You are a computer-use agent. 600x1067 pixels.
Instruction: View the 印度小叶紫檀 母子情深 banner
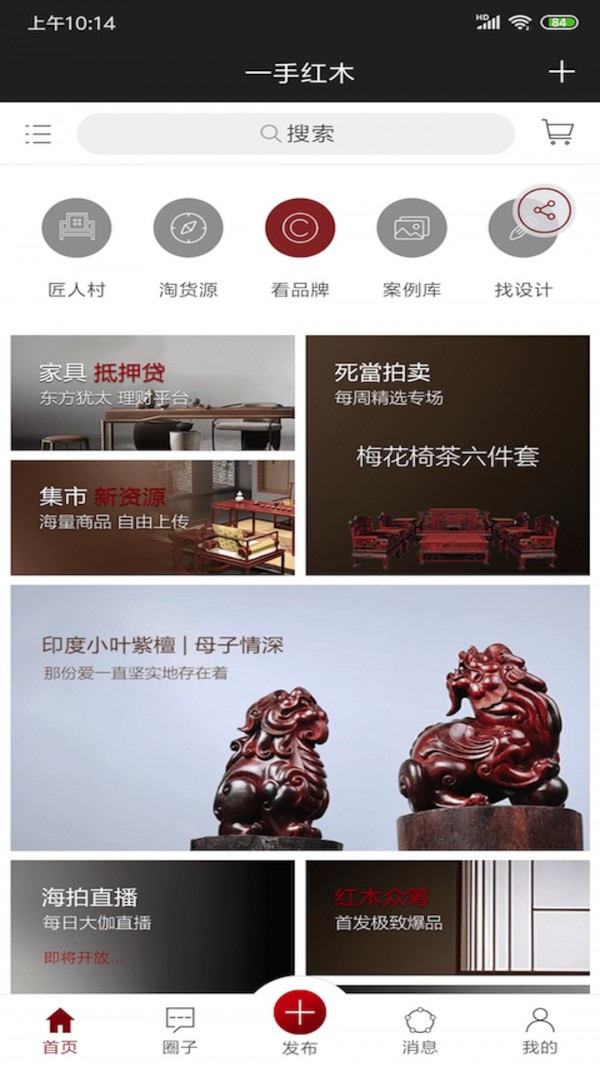(x=300, y=717)
